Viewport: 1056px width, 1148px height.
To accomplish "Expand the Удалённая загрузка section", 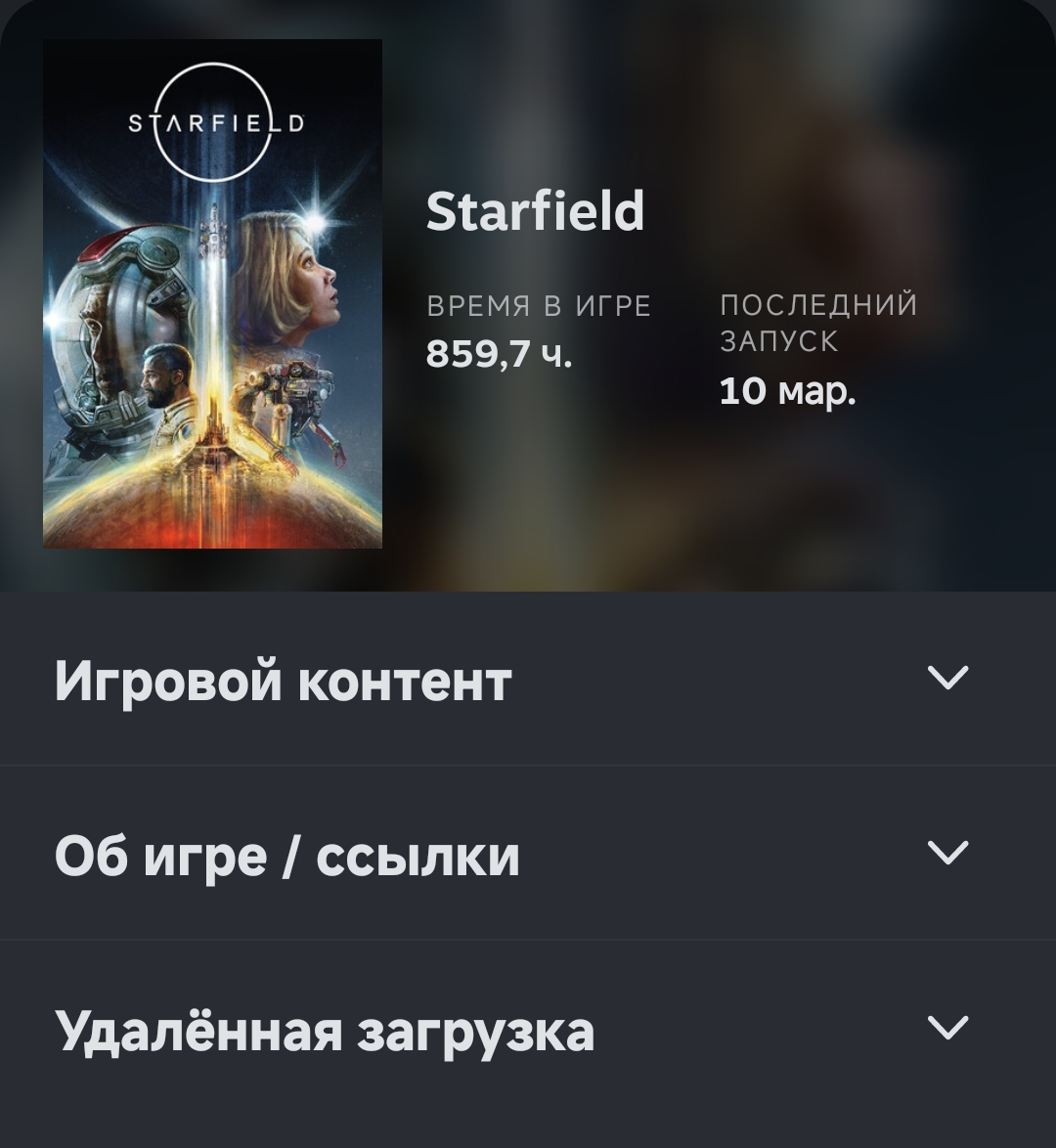I will tap(946, 1028).
